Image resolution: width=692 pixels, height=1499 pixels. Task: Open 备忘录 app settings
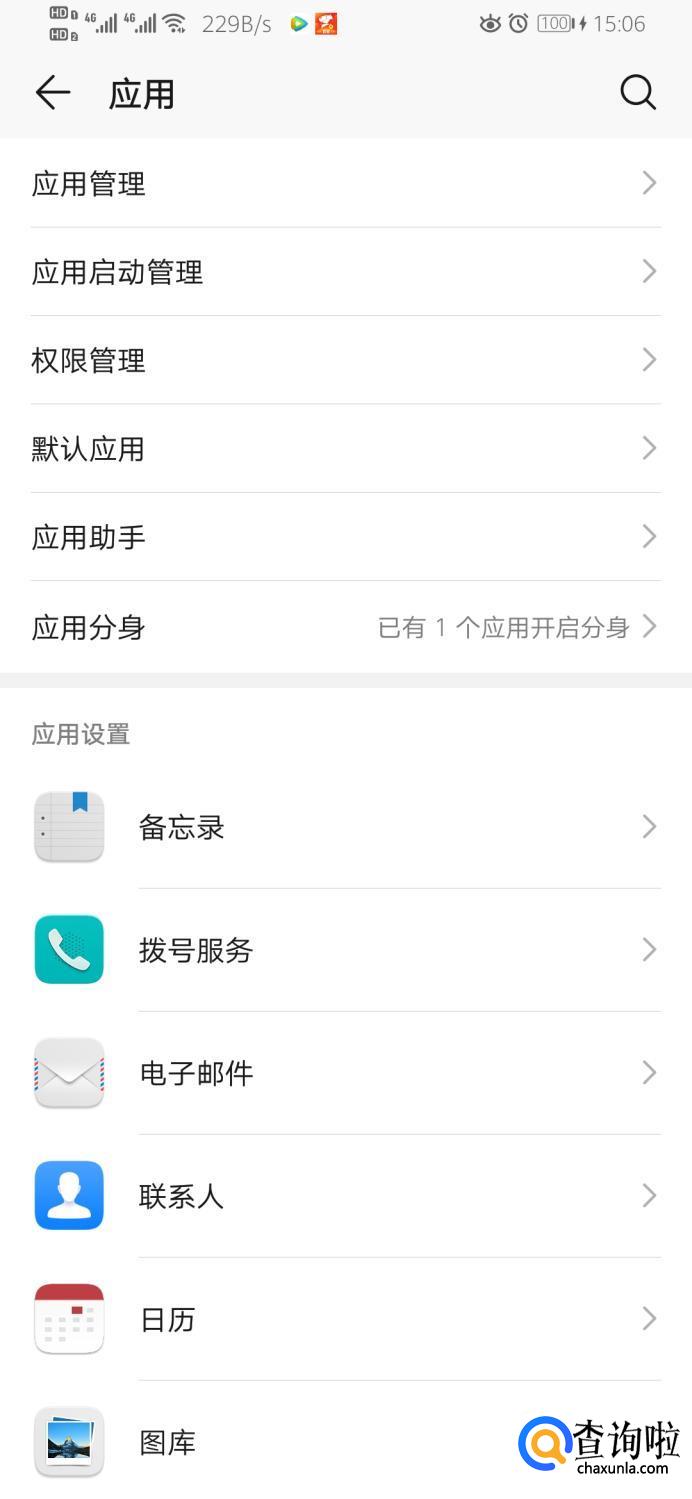click(x=345, y=827)
